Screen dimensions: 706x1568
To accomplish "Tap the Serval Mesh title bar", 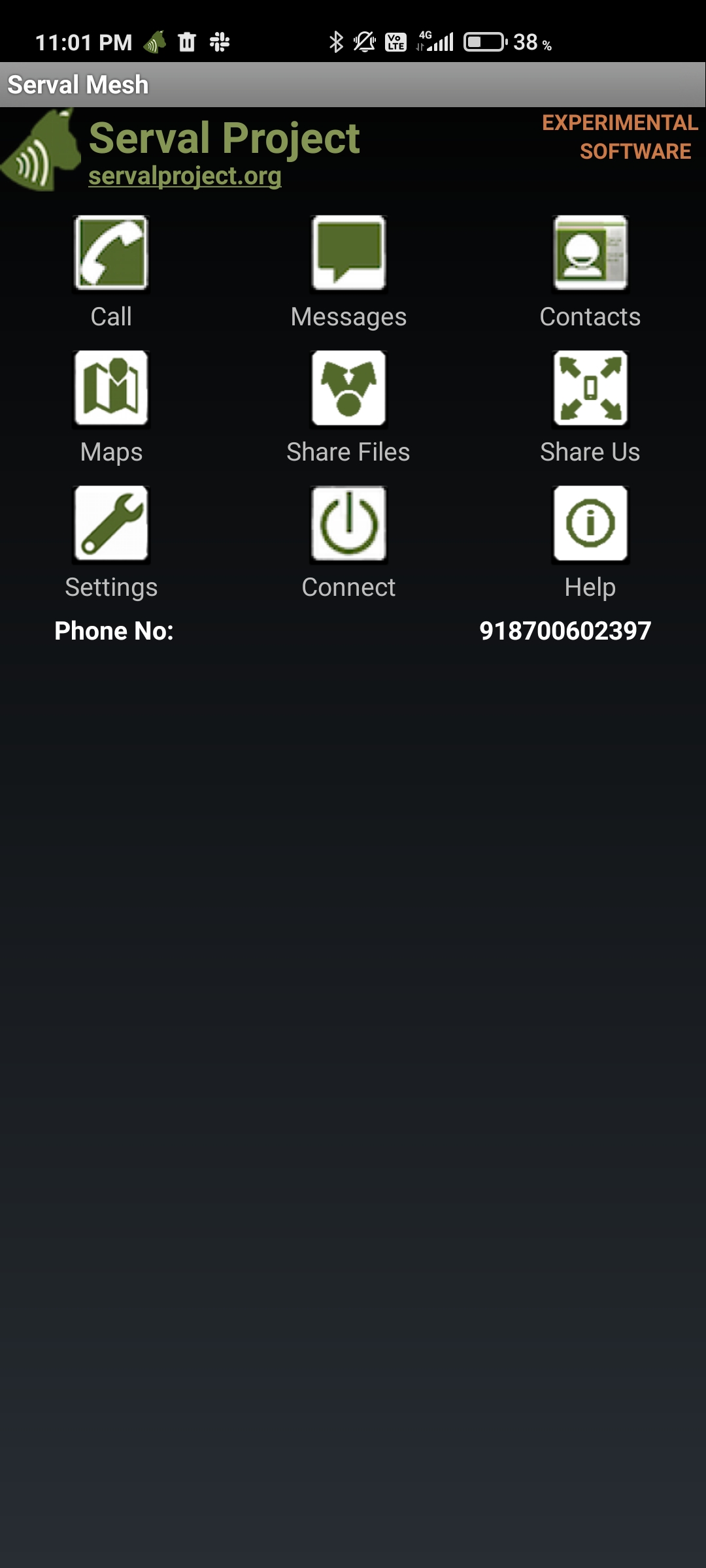I will click(x=78, y=84).
